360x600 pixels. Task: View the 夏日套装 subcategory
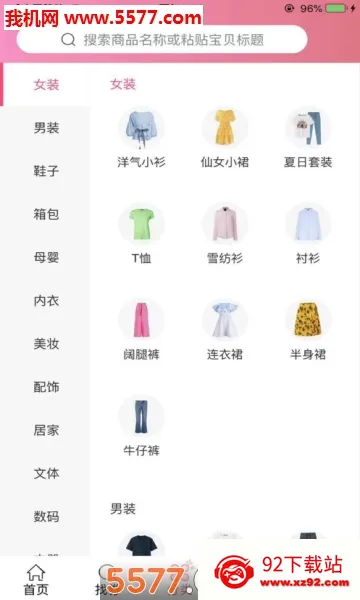[x=308, y=138]
